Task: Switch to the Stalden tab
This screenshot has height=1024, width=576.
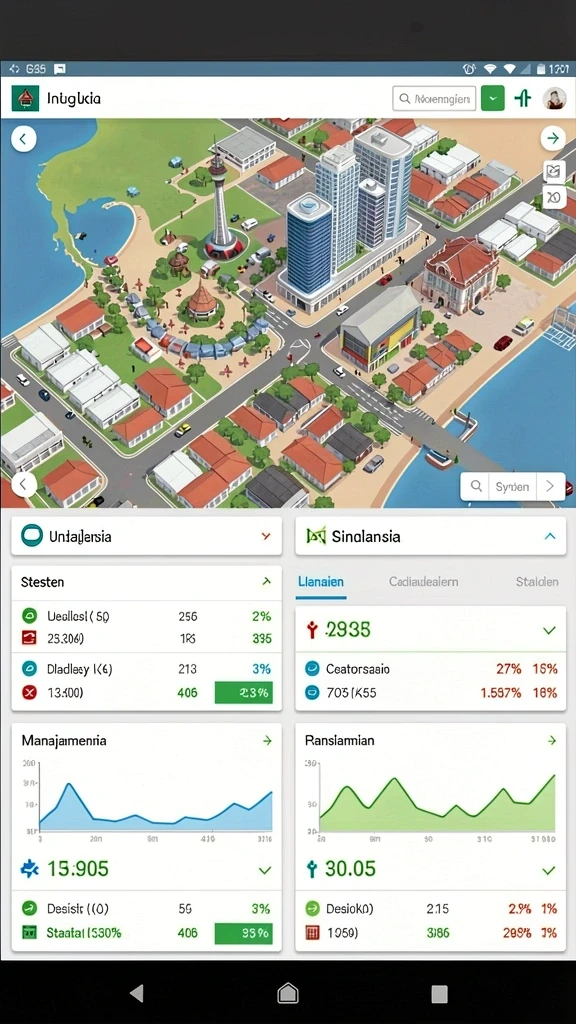Action: coord(537,581)
